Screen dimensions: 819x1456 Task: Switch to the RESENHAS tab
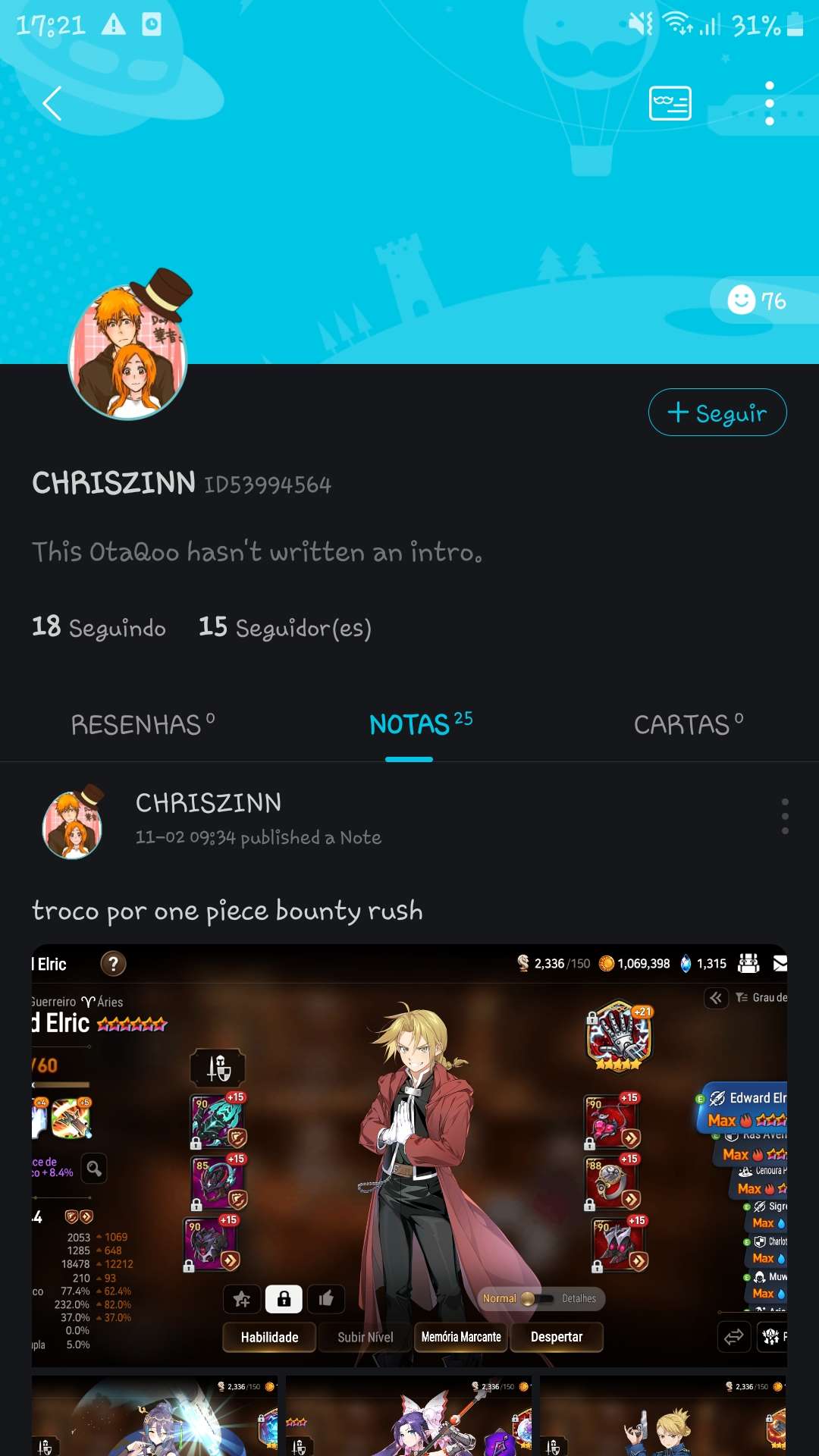coord(143,724)
